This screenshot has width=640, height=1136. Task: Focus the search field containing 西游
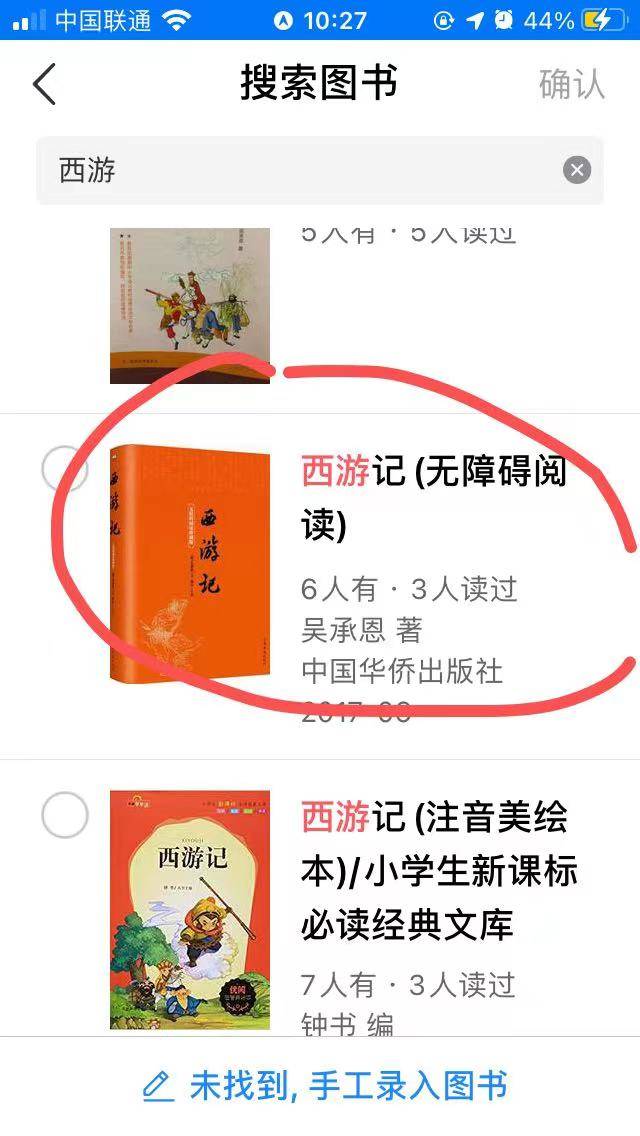click(x=300, y=170)
